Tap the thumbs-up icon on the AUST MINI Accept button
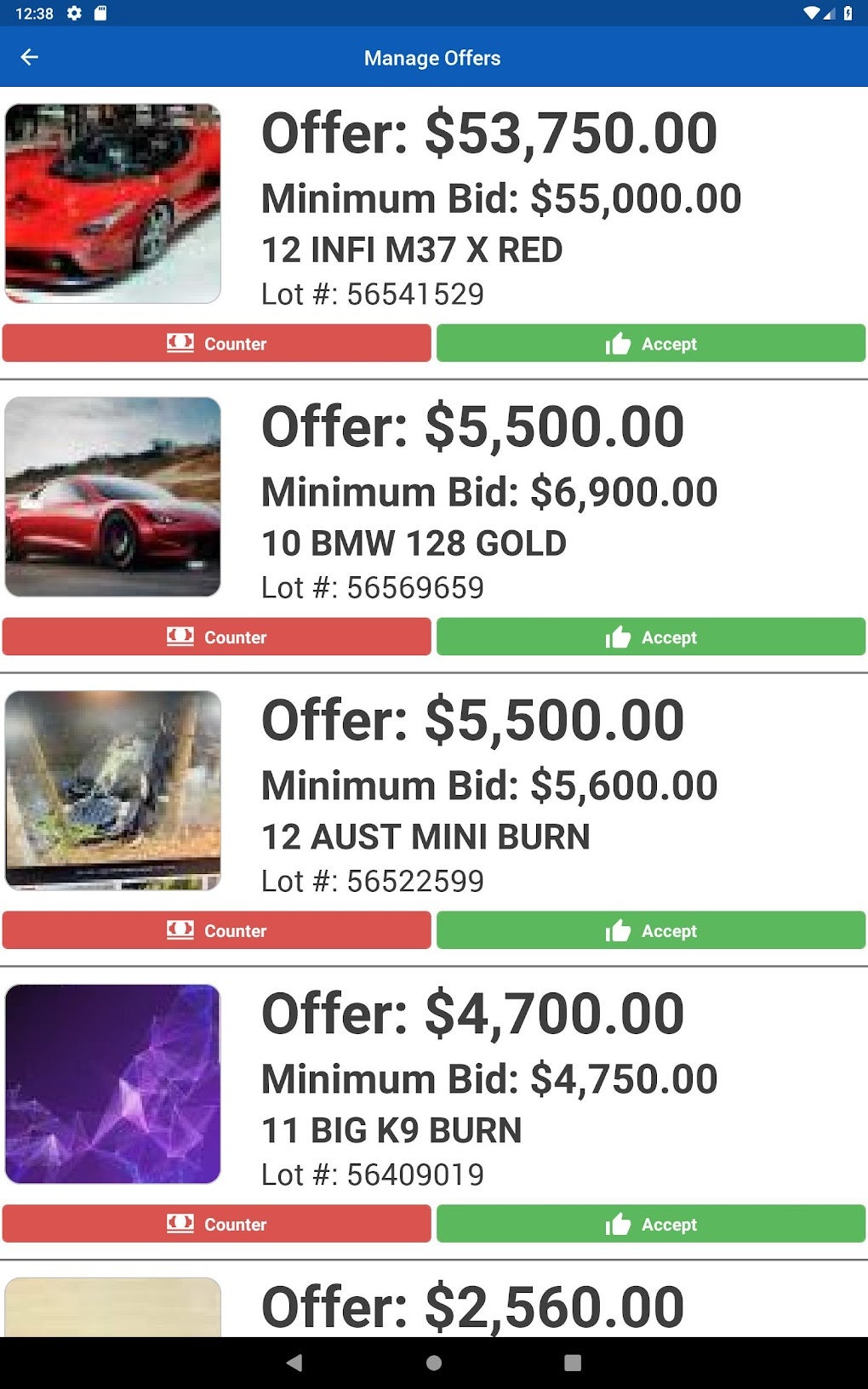This screenshot has height=1389, width=868. pyautogui.click(x=616, y=930)
